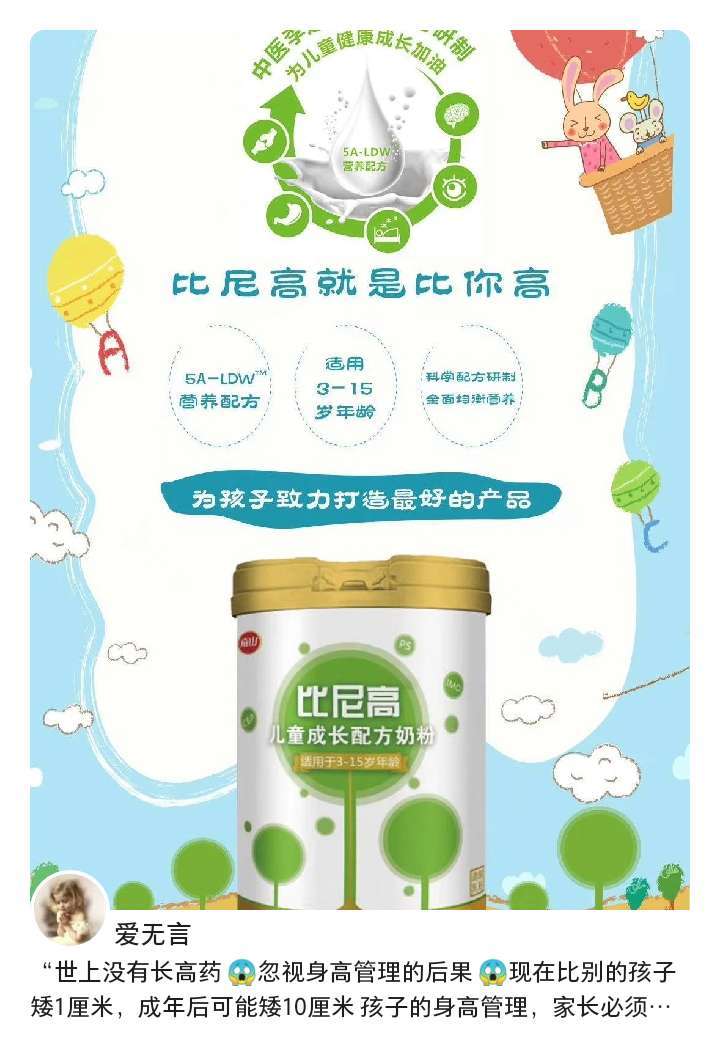View the profile of 爱无言
Image resolution: width=720 pixels, height=1061 pixels.
pos(152,935)
